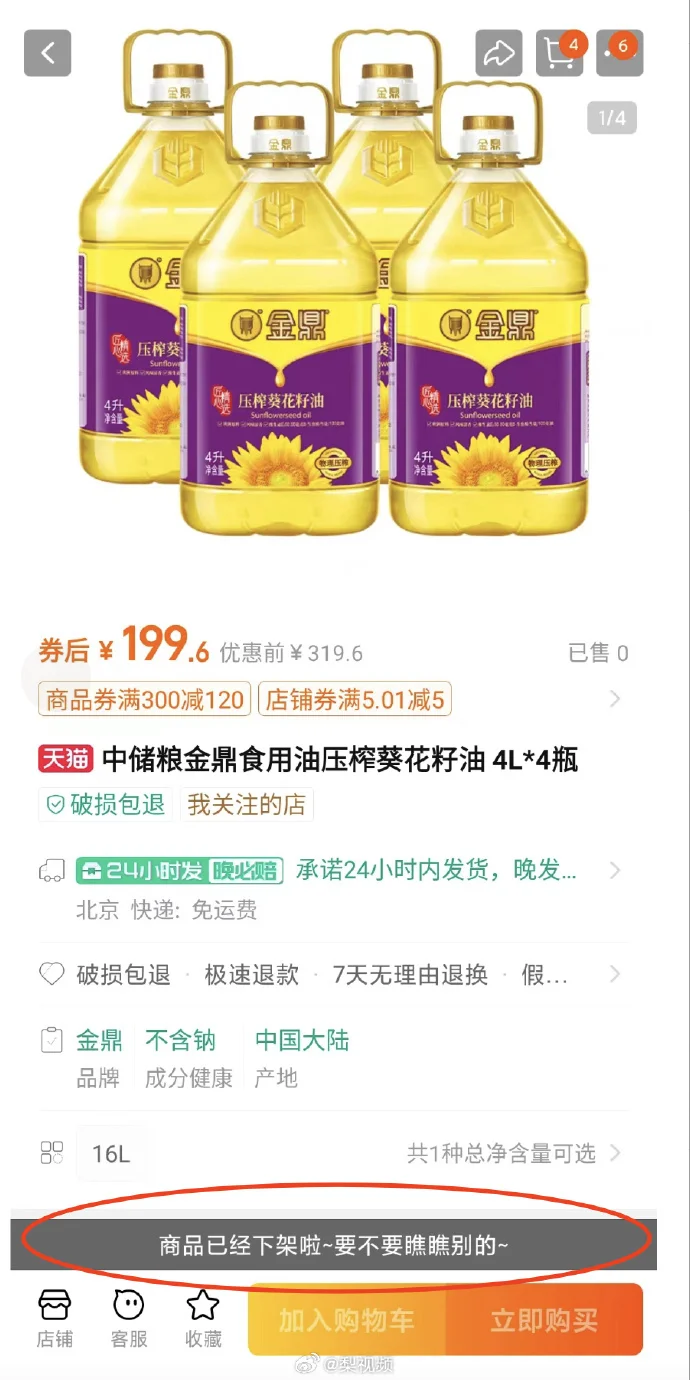Select the 16L net content option
The width and height of the screenshot is (690, 1380).
point(111,1154)
